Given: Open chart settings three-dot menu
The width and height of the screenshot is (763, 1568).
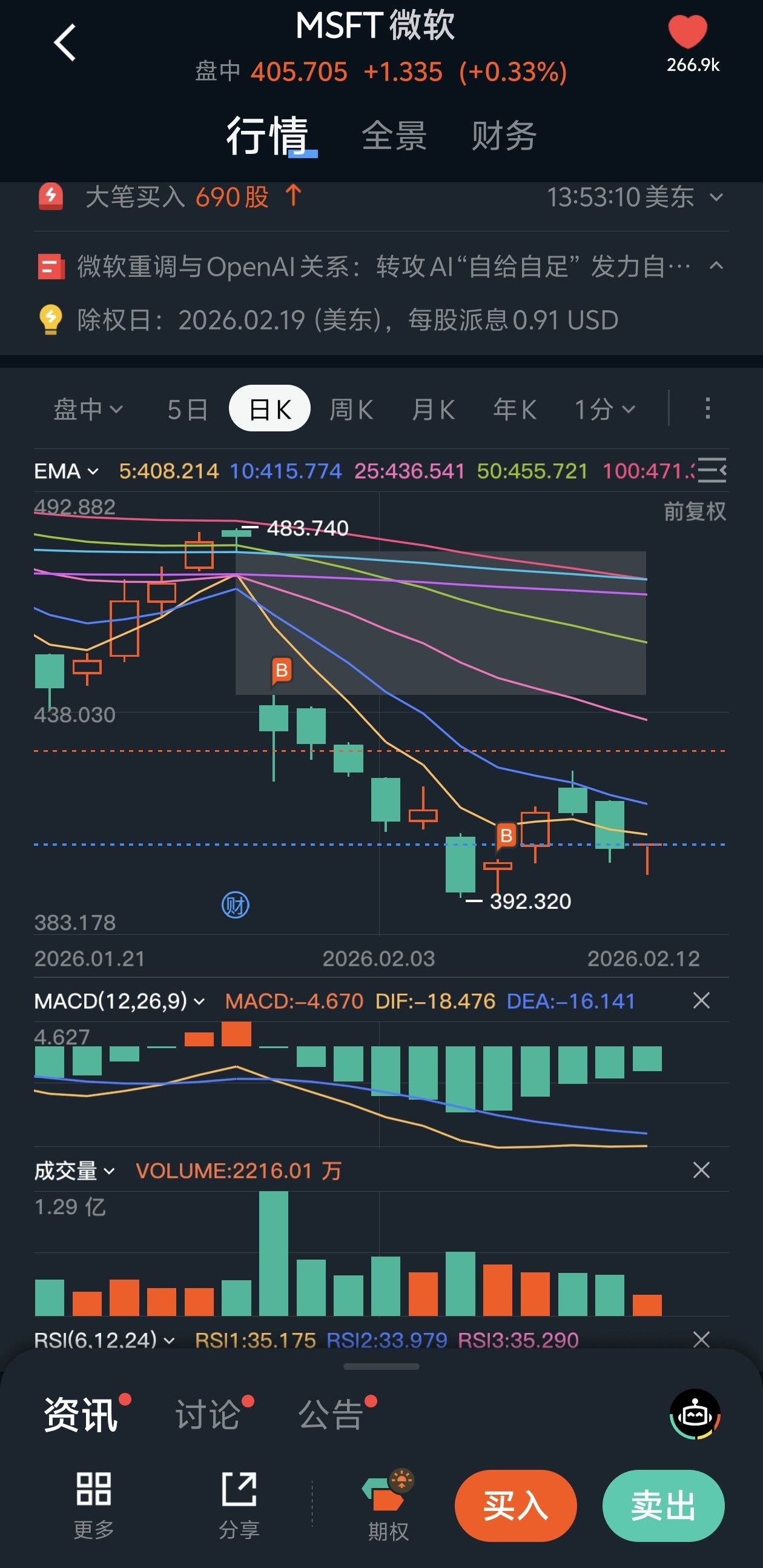Looking at the screenshot, I should click(x=707, y=408).
